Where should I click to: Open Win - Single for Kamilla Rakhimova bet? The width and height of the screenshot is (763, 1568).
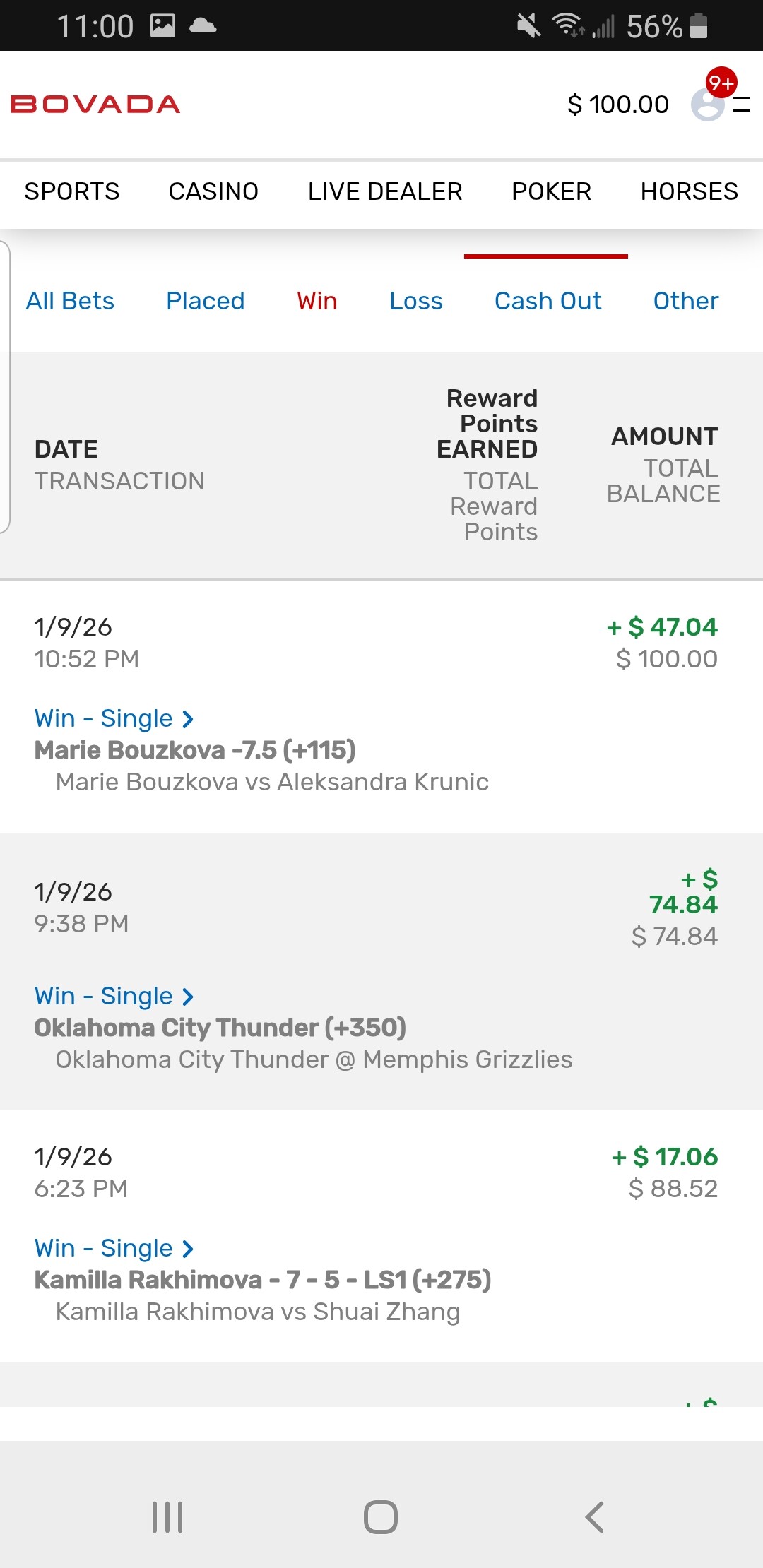(x=114, y=1248)
